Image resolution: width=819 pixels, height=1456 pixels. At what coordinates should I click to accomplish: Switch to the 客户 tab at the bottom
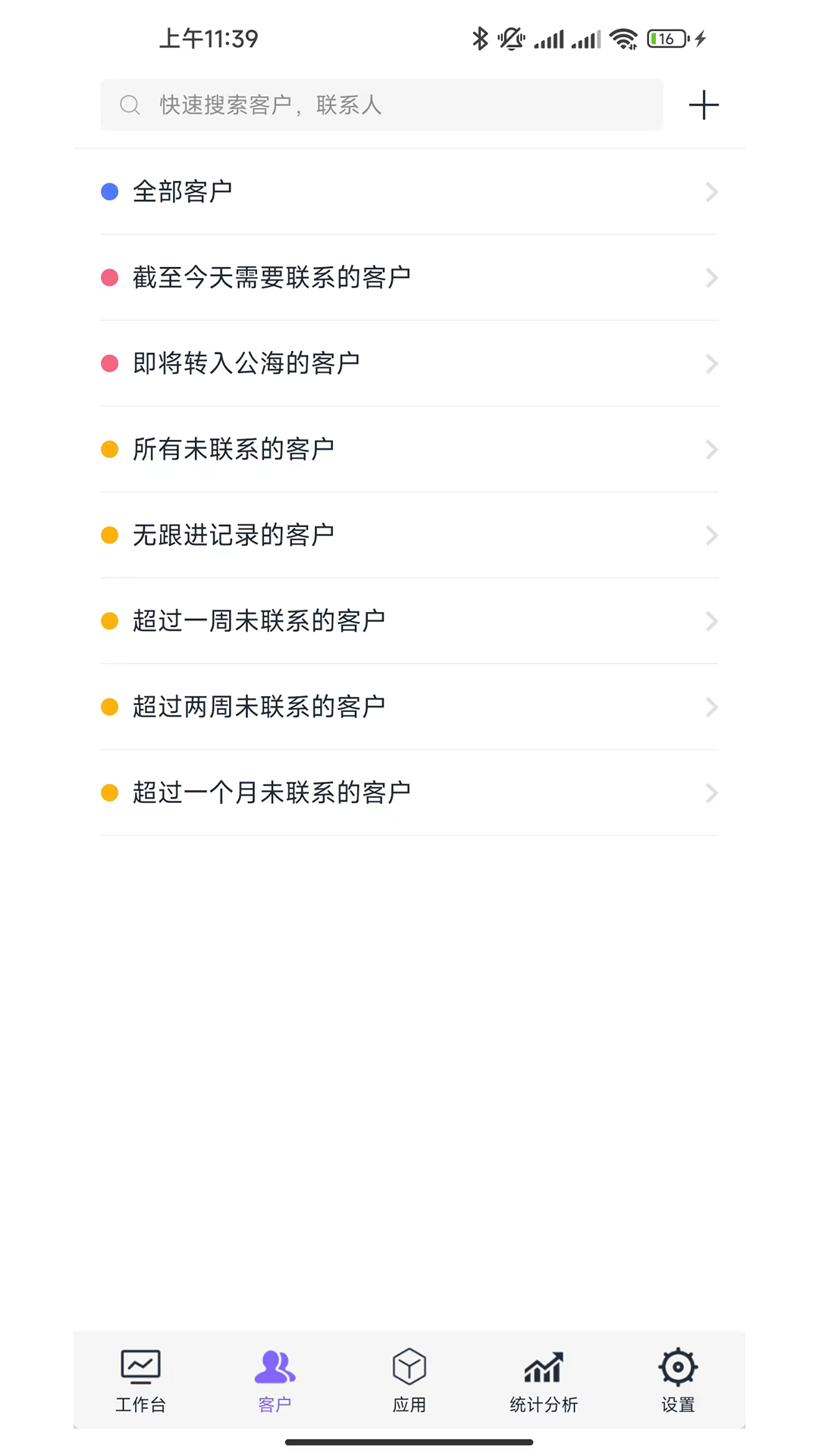pyautogui.click(x=275, y=1380)
